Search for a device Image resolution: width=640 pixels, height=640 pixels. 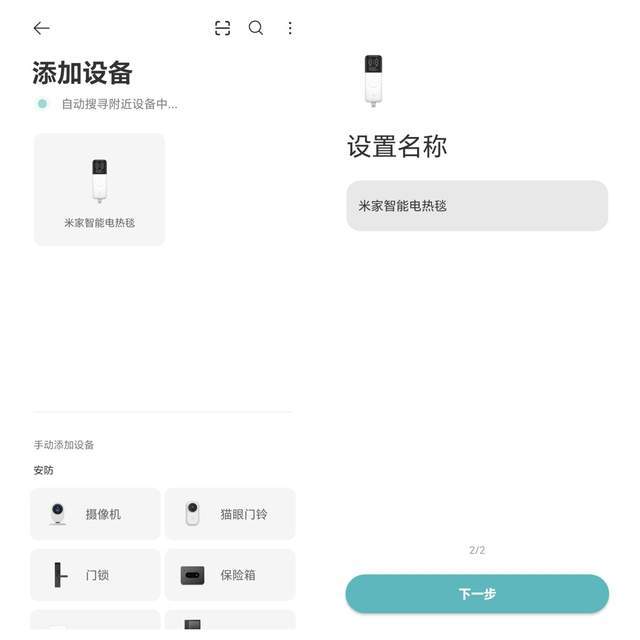click(256, 28)
